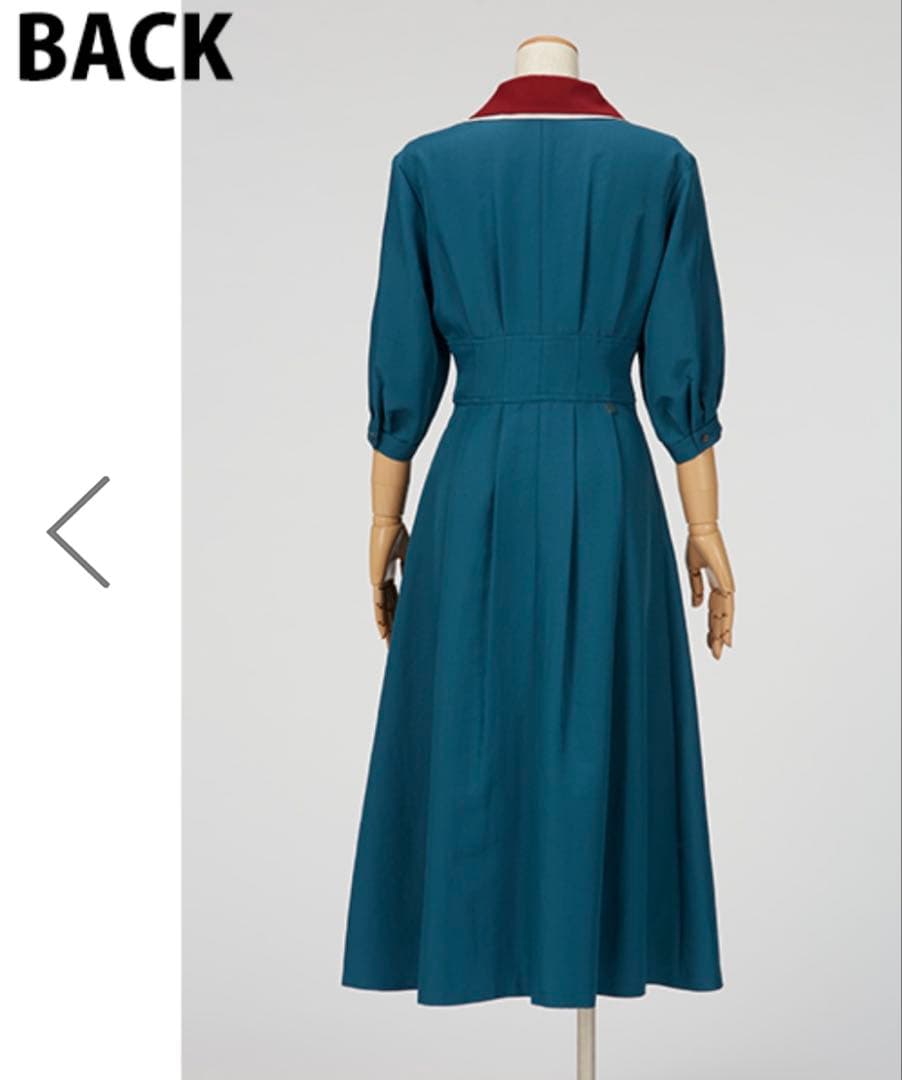902x1080 pixels.
Task: Go to the previous product image
Action: coord(79,532)
